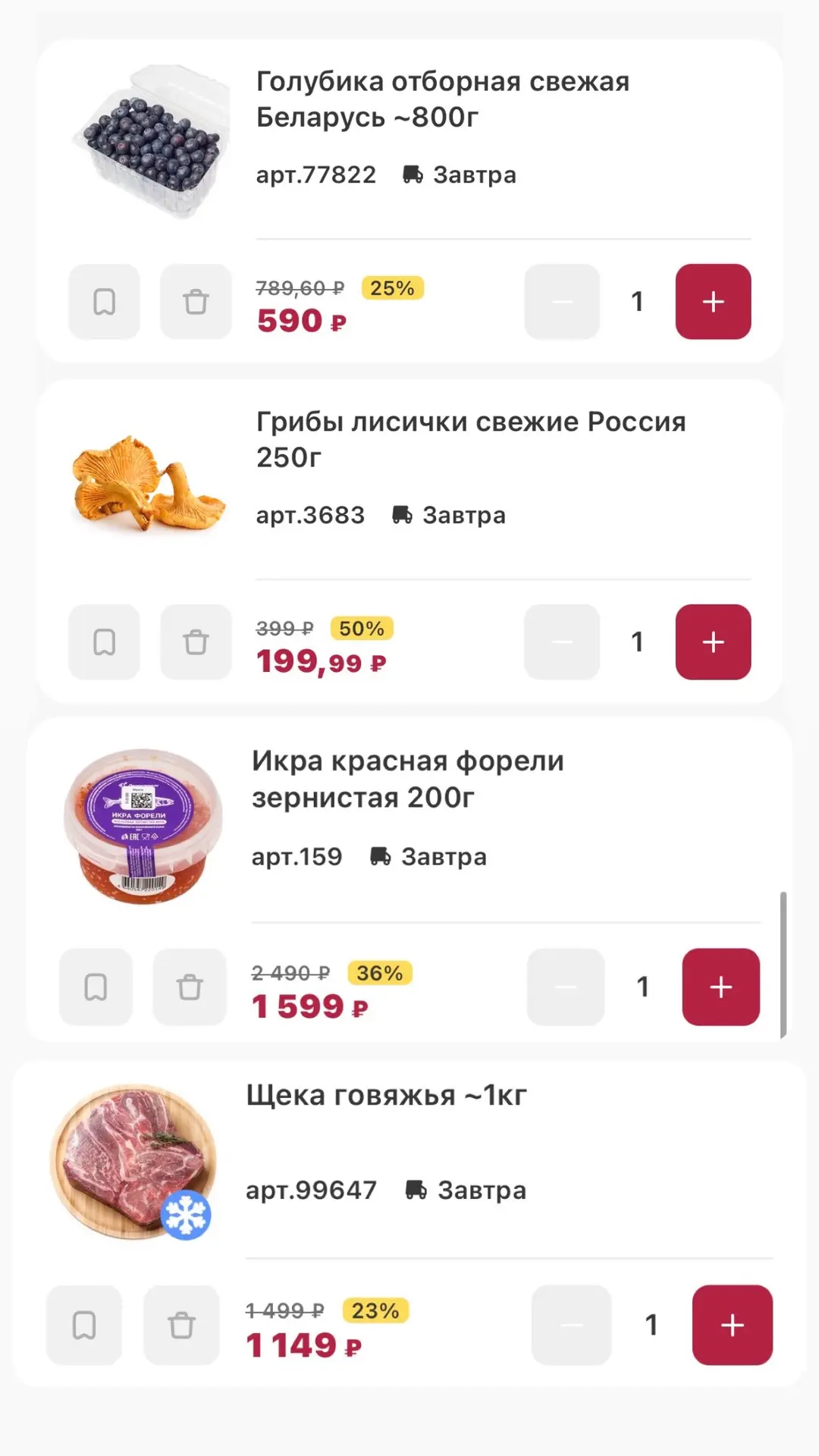
Task: Increase quantity of Голубика отборная
Action: [x=713, y=302]
